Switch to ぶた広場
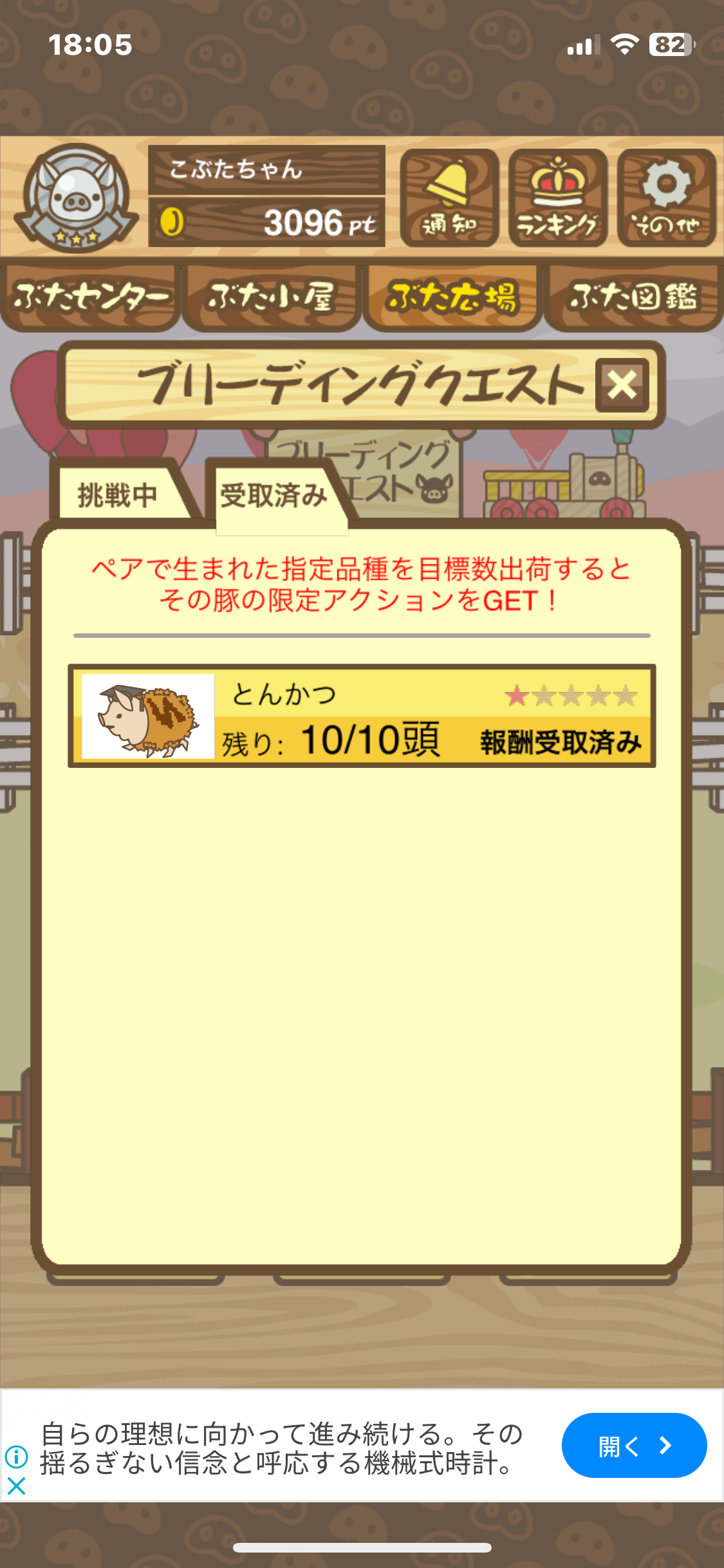The width and height of the screenshot is (724, 1568). click(452, 297)
